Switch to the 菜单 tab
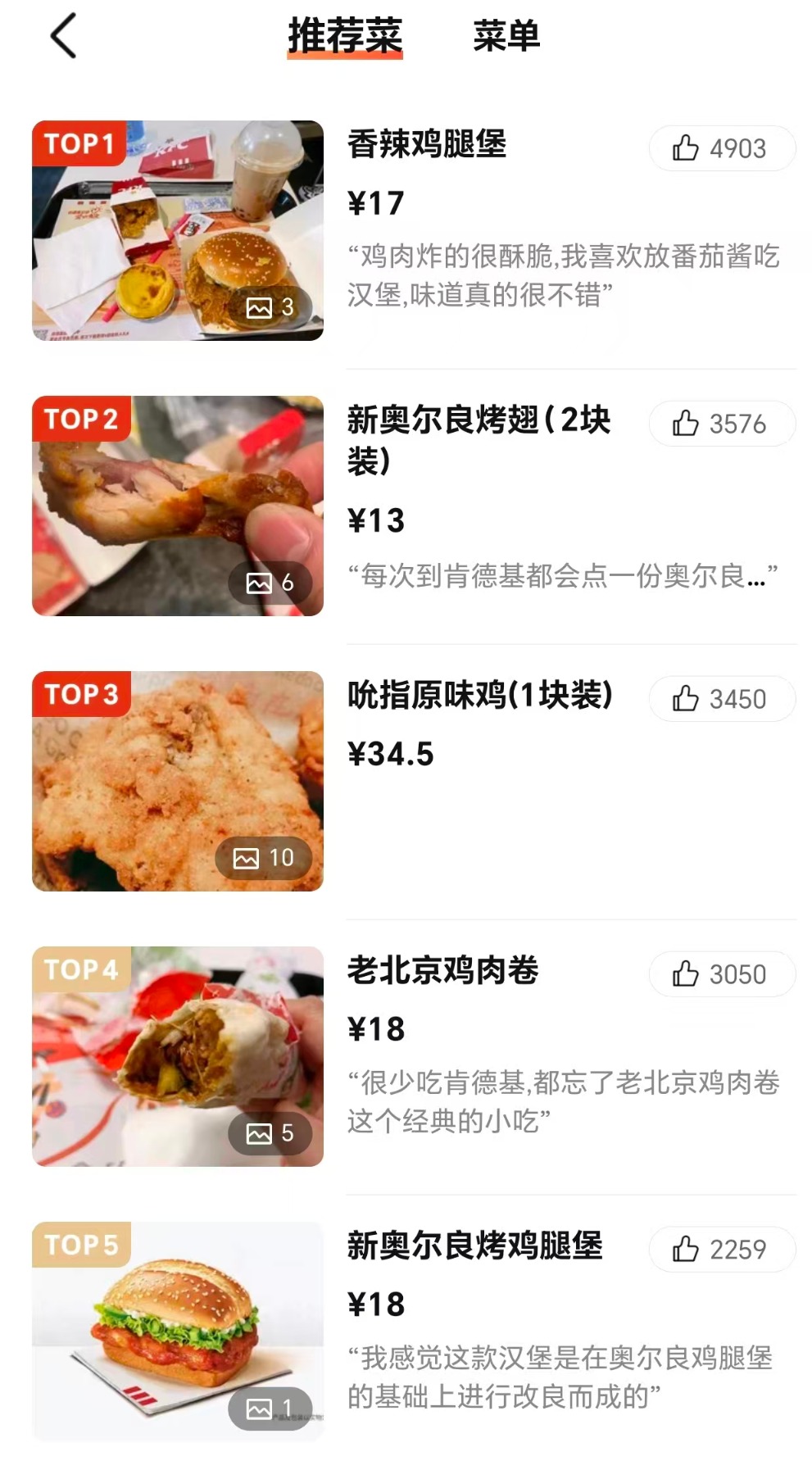Viewport: 812px width, 1461px height. coord(506,36)
